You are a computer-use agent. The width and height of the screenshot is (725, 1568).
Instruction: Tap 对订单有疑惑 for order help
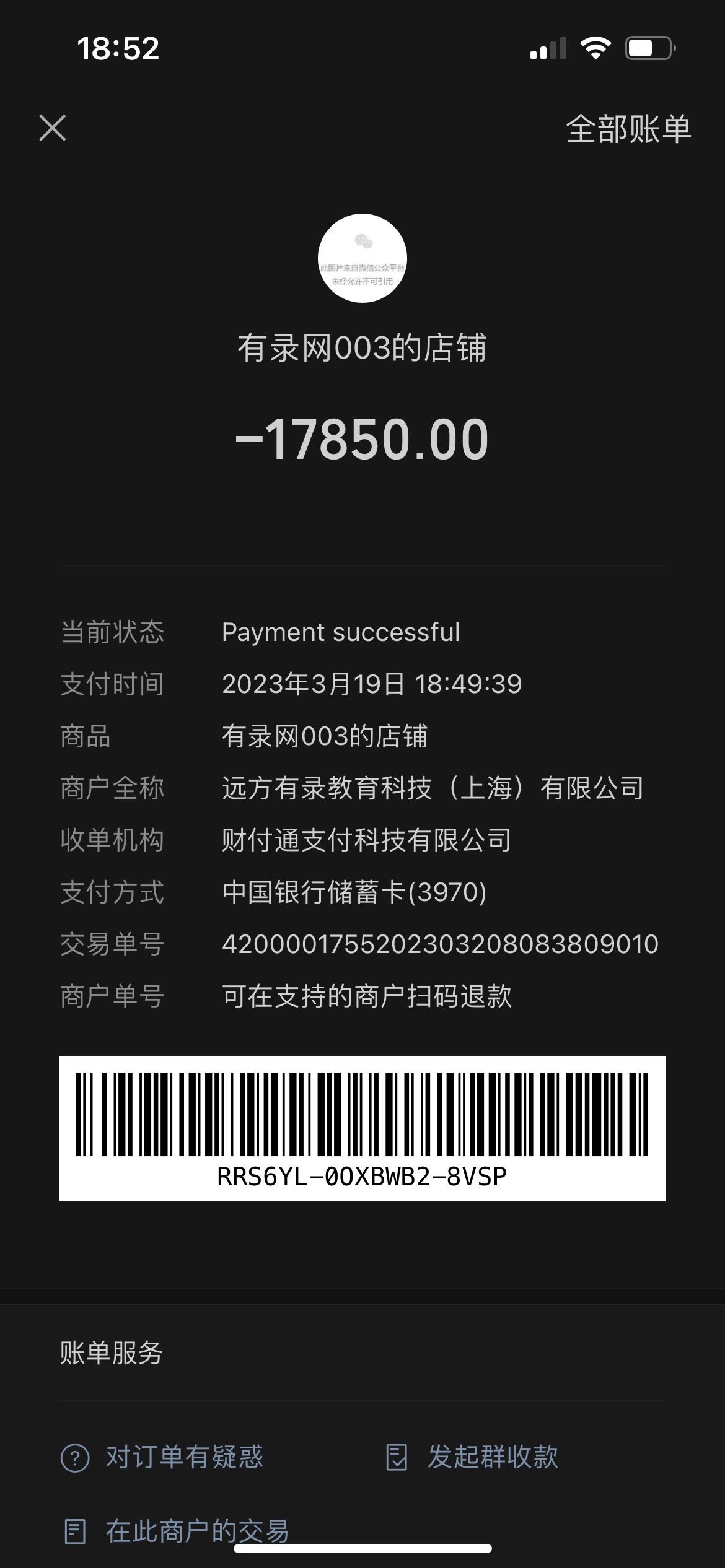pyautogui.click(x=162, y=1457)
